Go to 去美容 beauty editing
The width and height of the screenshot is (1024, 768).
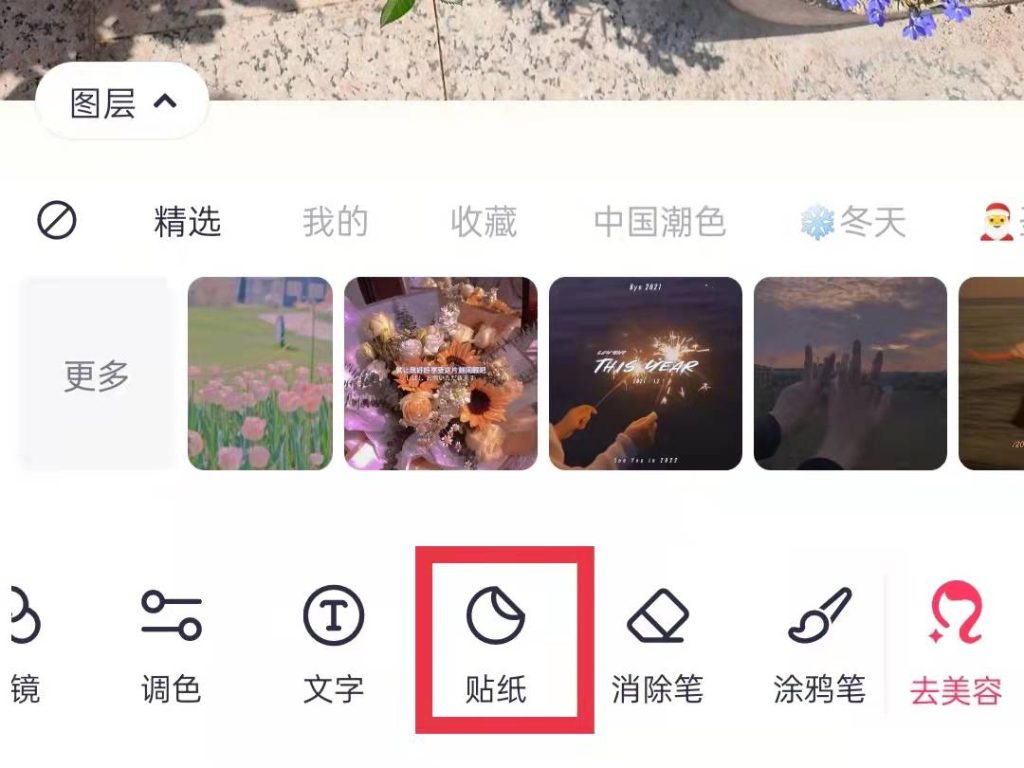pos(955,645)
